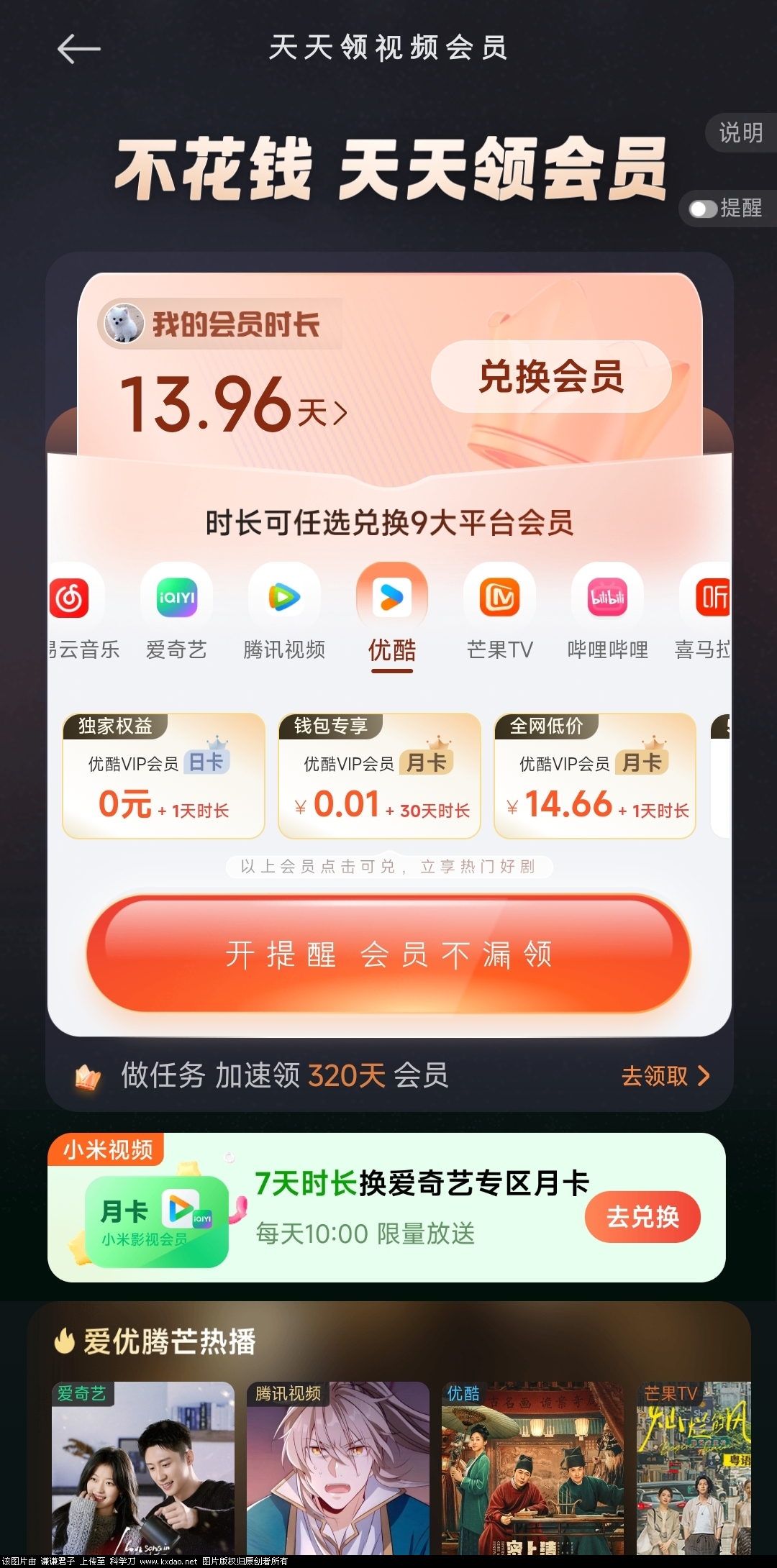
Task: Choose the 钱包专享 优酷VIP 月卡 for ¥0.01
Action: pyautogui.click(x=379, y=776)
